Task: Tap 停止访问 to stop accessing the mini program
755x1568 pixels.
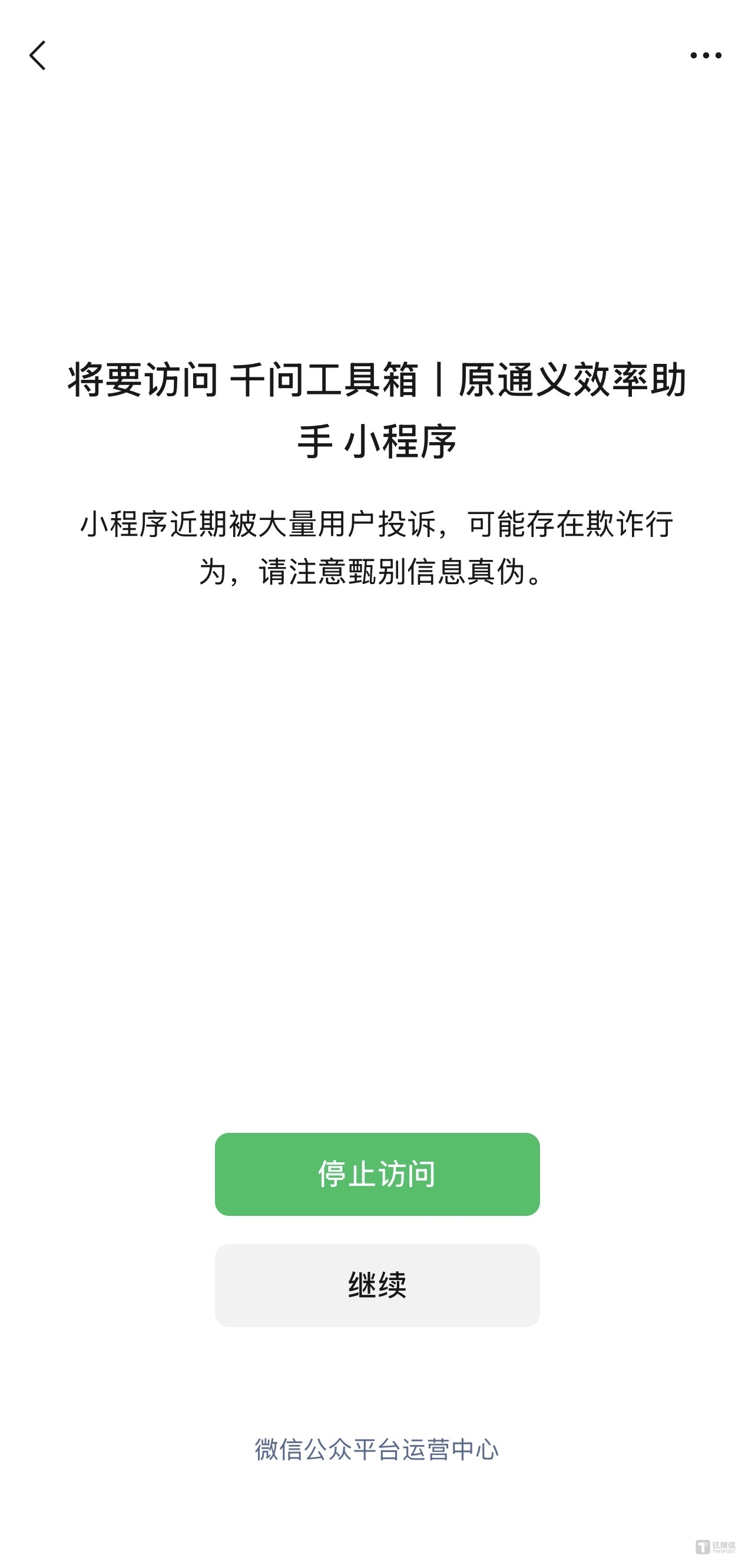Action: (376, 1175)
